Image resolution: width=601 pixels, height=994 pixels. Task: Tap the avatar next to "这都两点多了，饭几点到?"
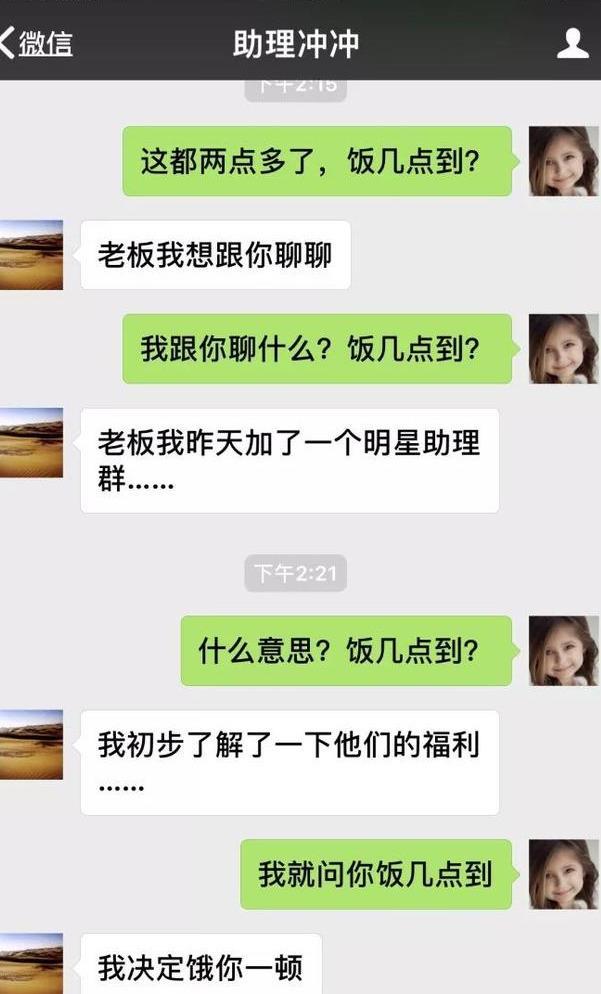point(563,161)
